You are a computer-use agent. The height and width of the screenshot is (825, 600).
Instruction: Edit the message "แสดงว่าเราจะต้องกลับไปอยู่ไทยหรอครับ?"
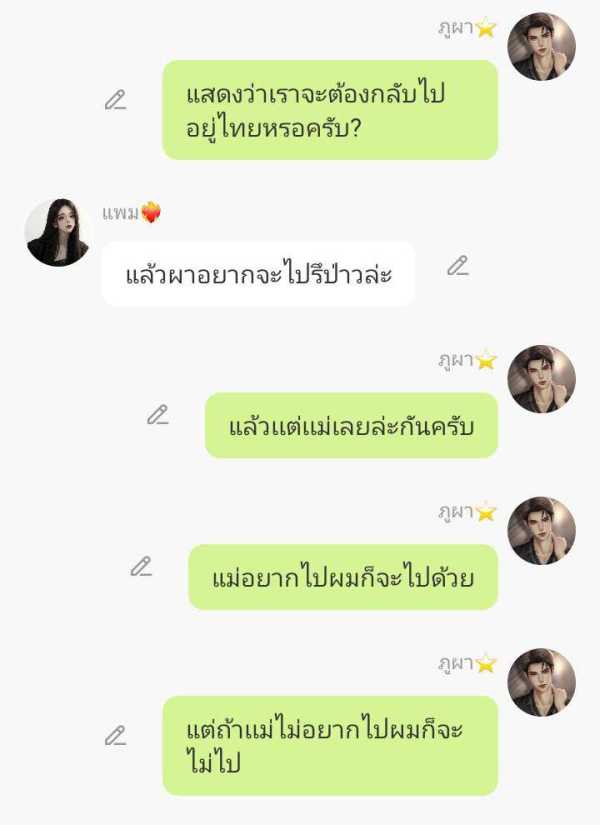tap(116, 100)
